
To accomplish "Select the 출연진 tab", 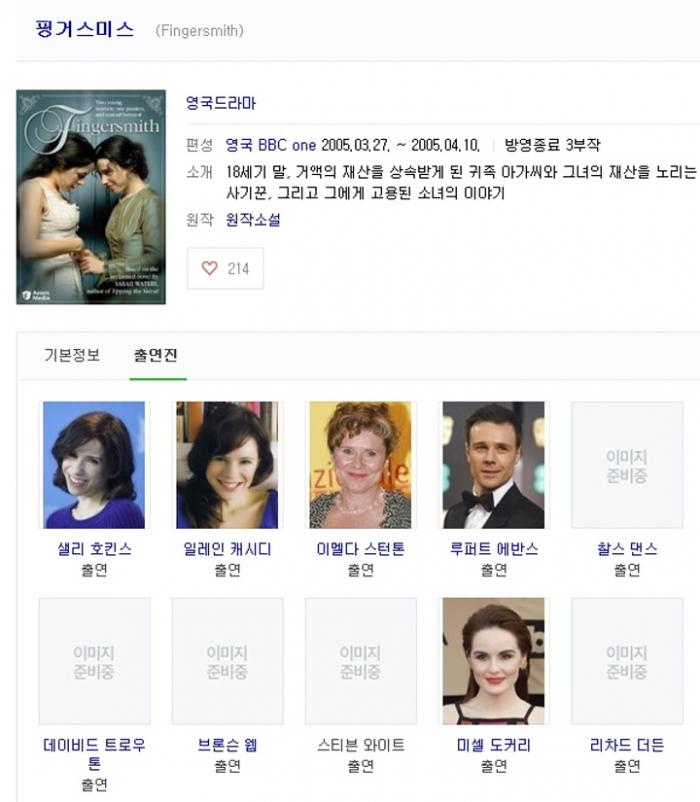I will point(157,355).
